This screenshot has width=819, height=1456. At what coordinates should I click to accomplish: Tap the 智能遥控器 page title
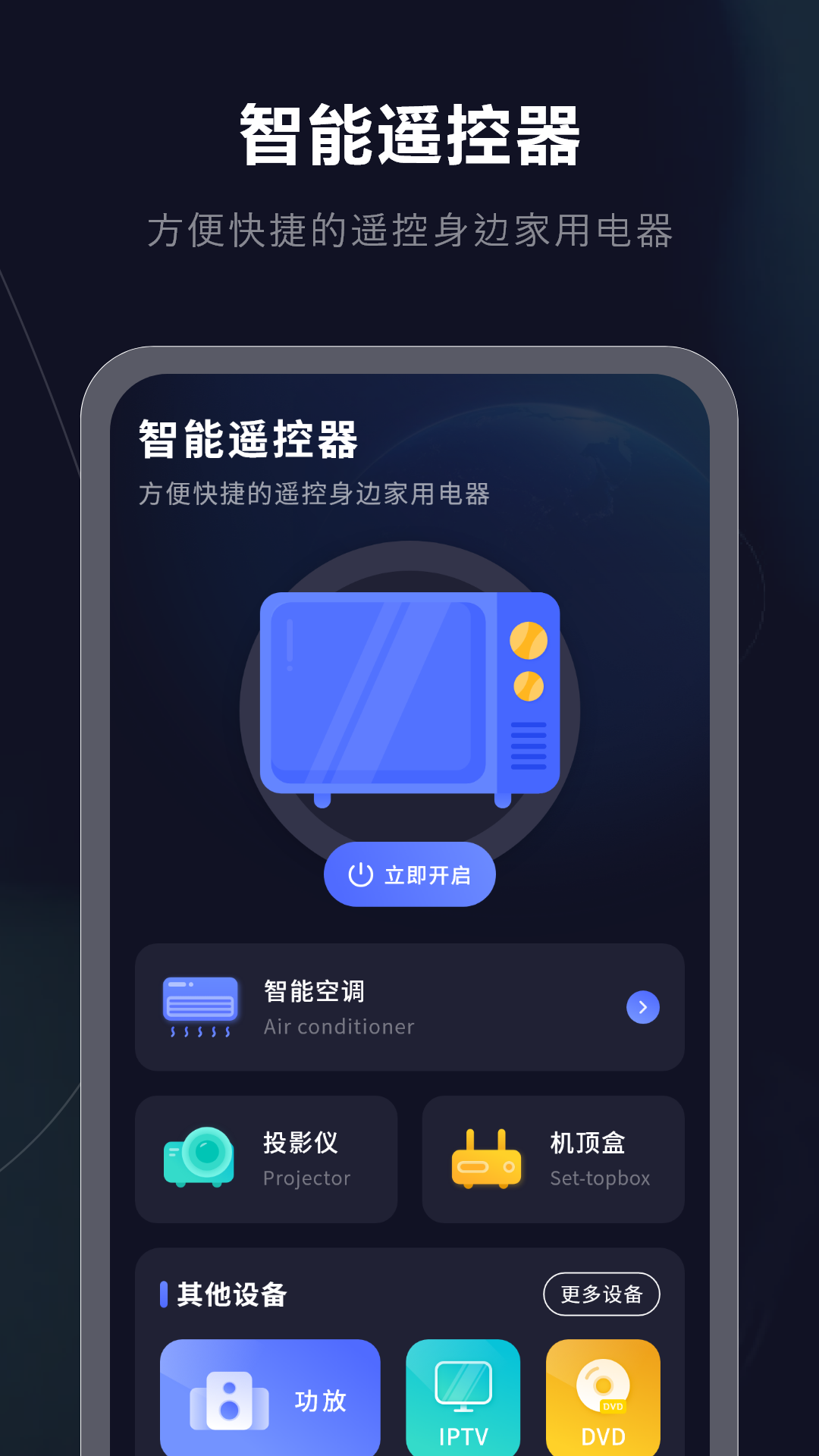click(409, 135)
